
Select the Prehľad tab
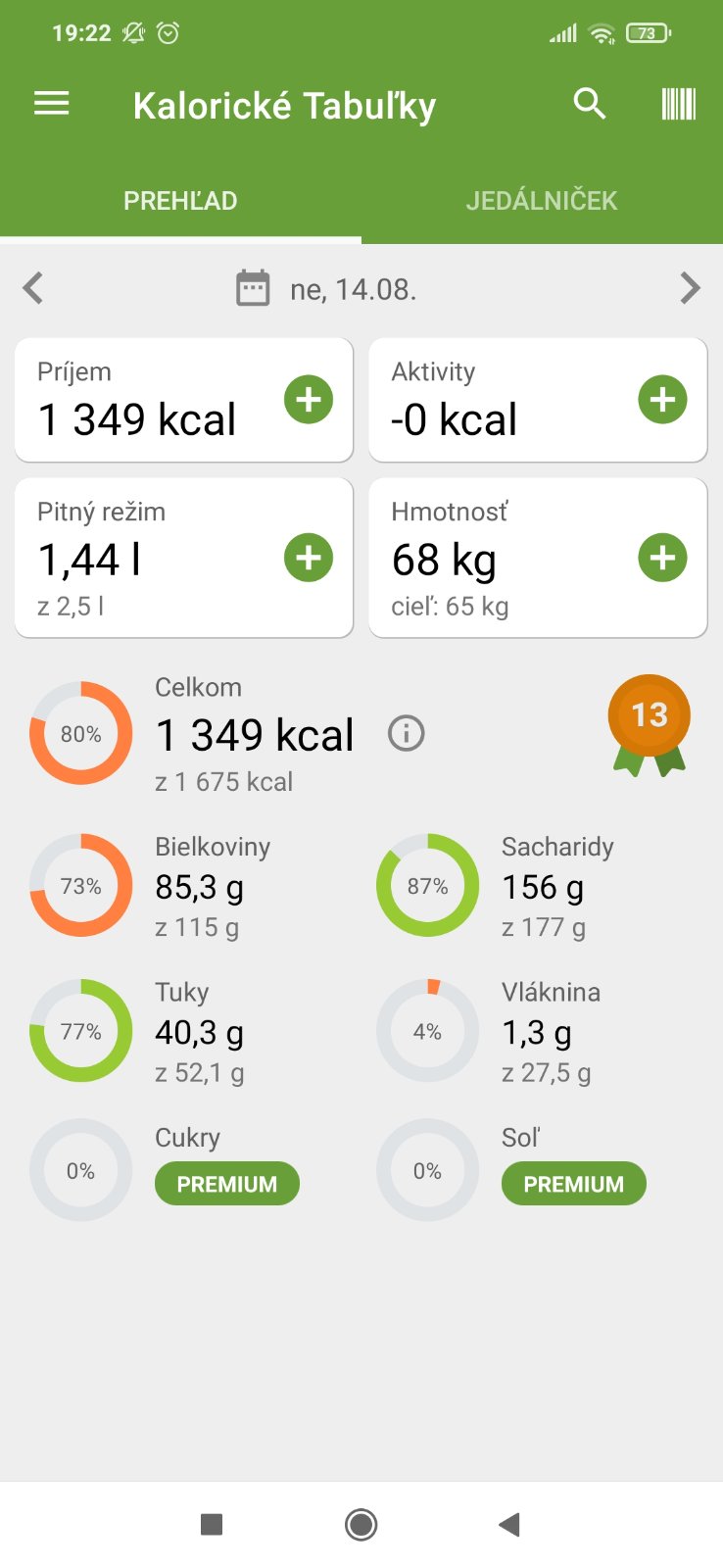[x=180, y=201]
